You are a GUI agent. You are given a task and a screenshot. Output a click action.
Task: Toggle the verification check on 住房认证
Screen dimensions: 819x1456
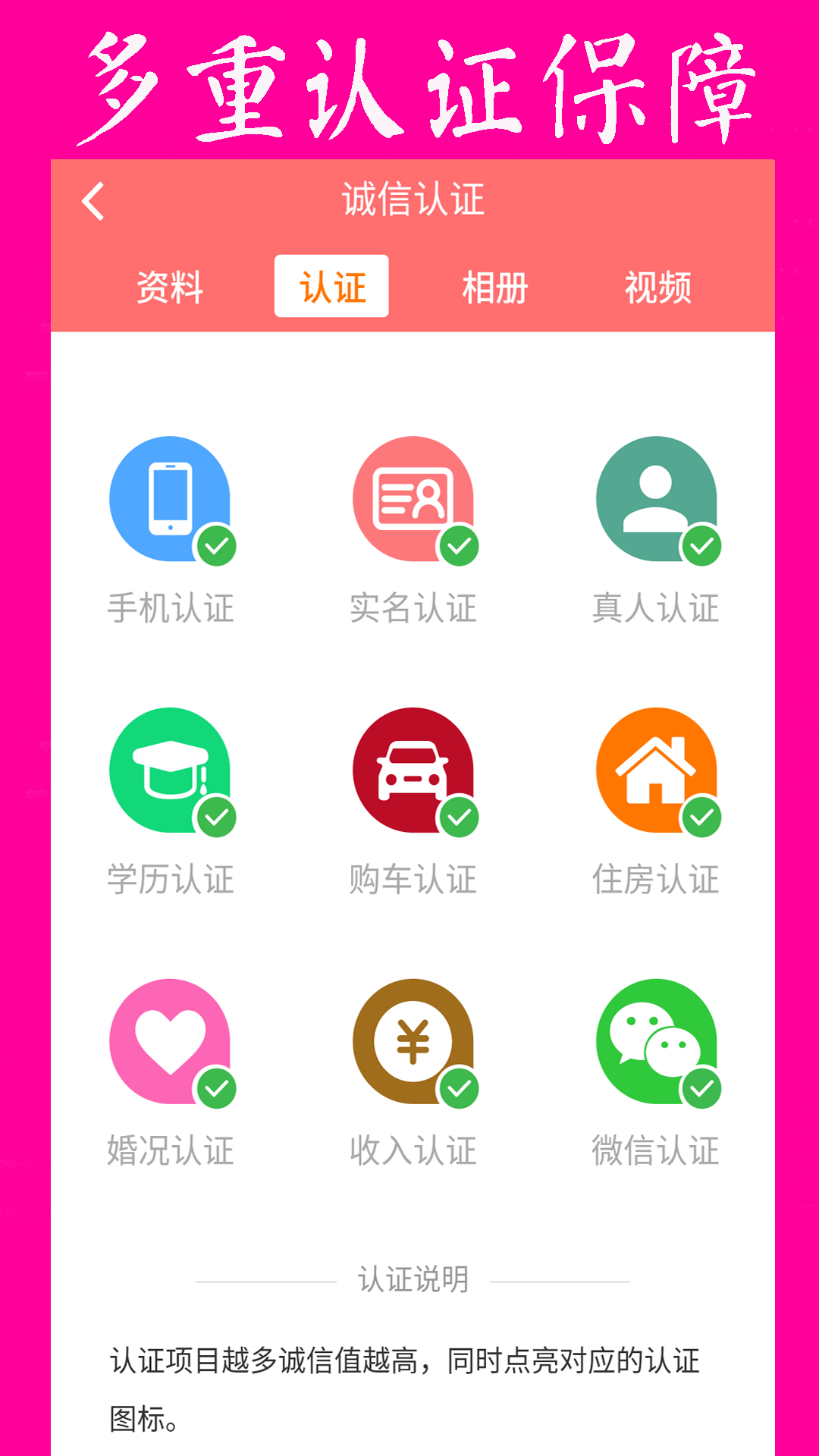point(701,816)
